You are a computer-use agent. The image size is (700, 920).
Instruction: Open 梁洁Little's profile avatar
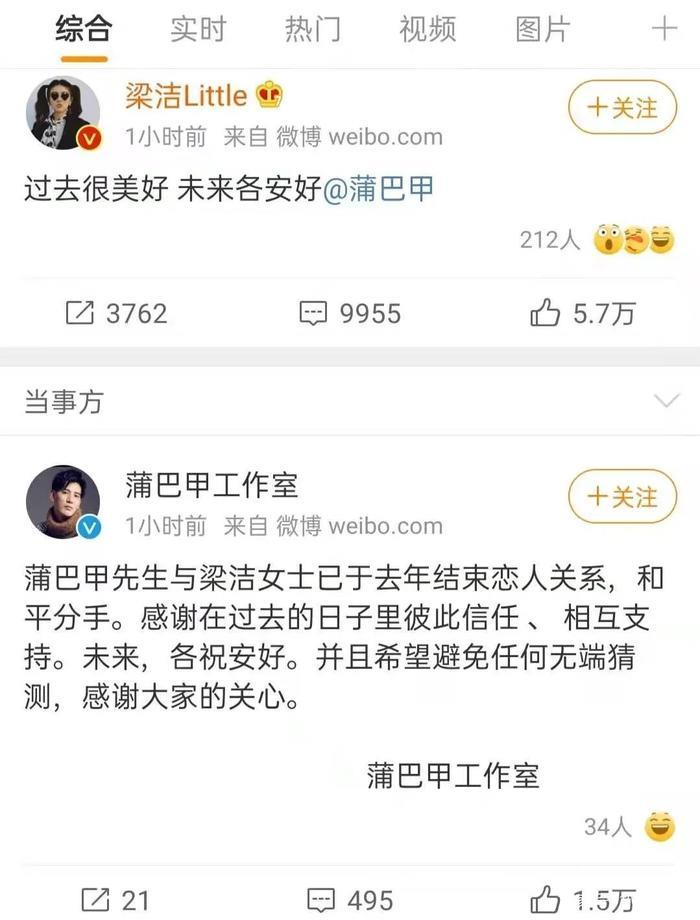[62, 113]
